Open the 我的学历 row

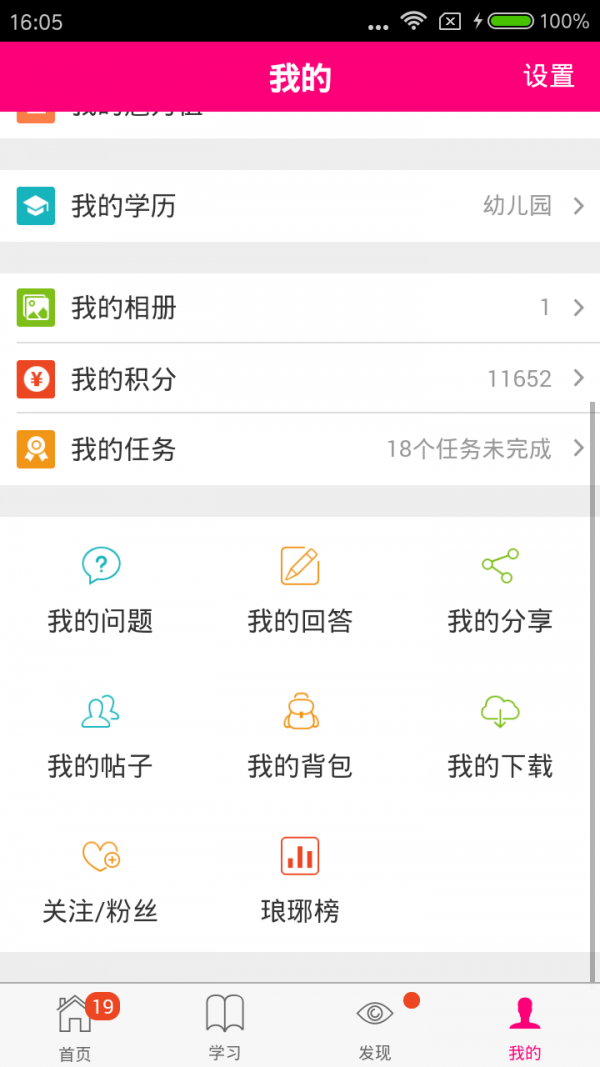300,207
